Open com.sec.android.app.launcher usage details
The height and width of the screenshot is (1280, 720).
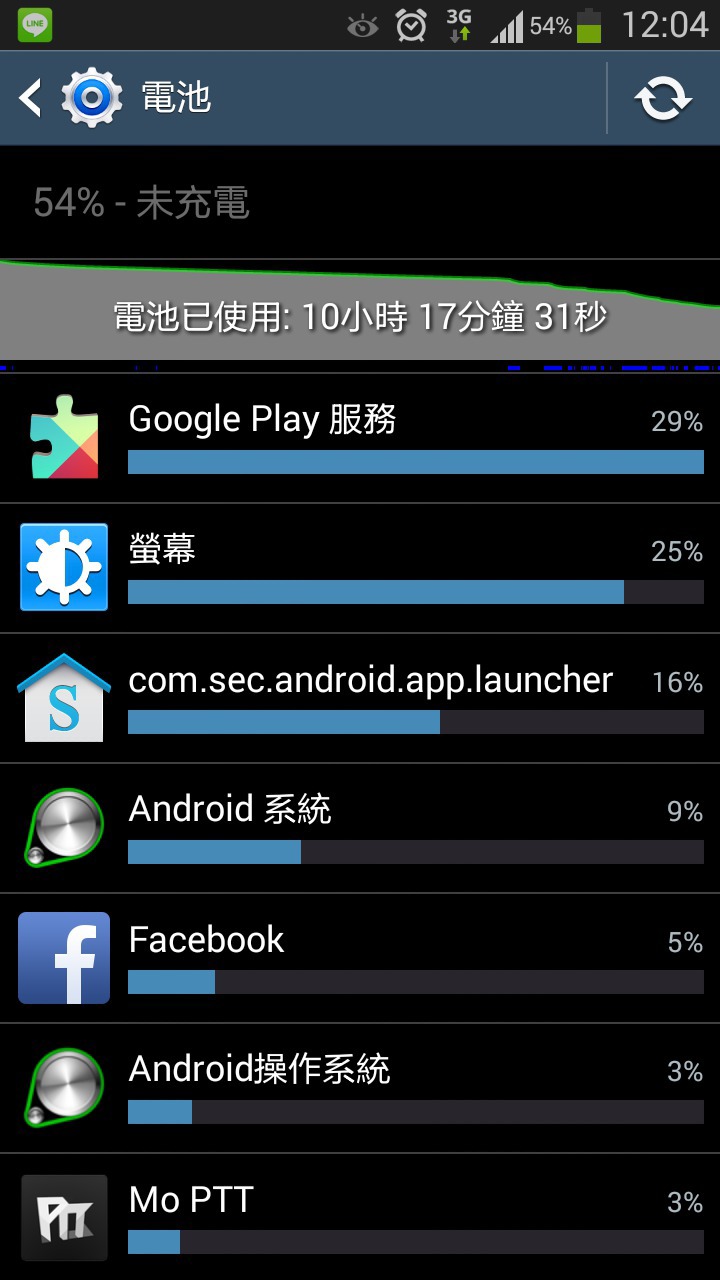click(360, 698)
